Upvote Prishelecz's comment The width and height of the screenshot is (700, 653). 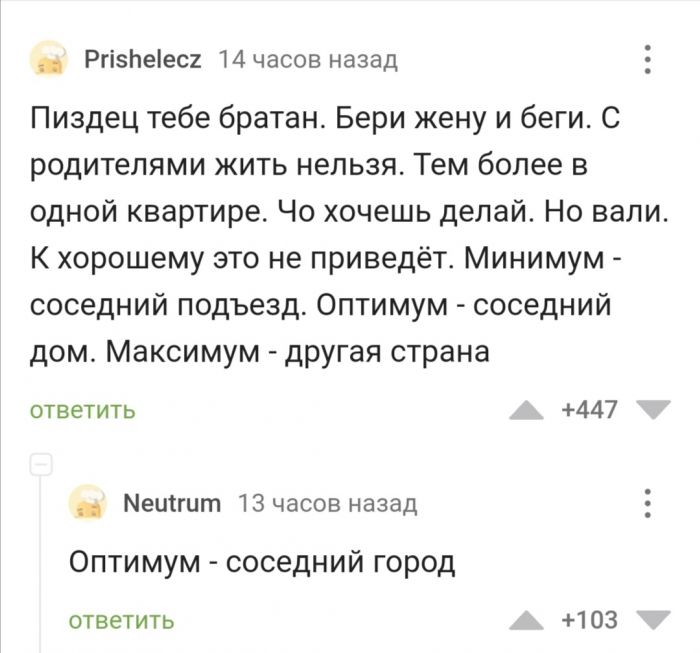pyautogui.click(x=528, y=410)
